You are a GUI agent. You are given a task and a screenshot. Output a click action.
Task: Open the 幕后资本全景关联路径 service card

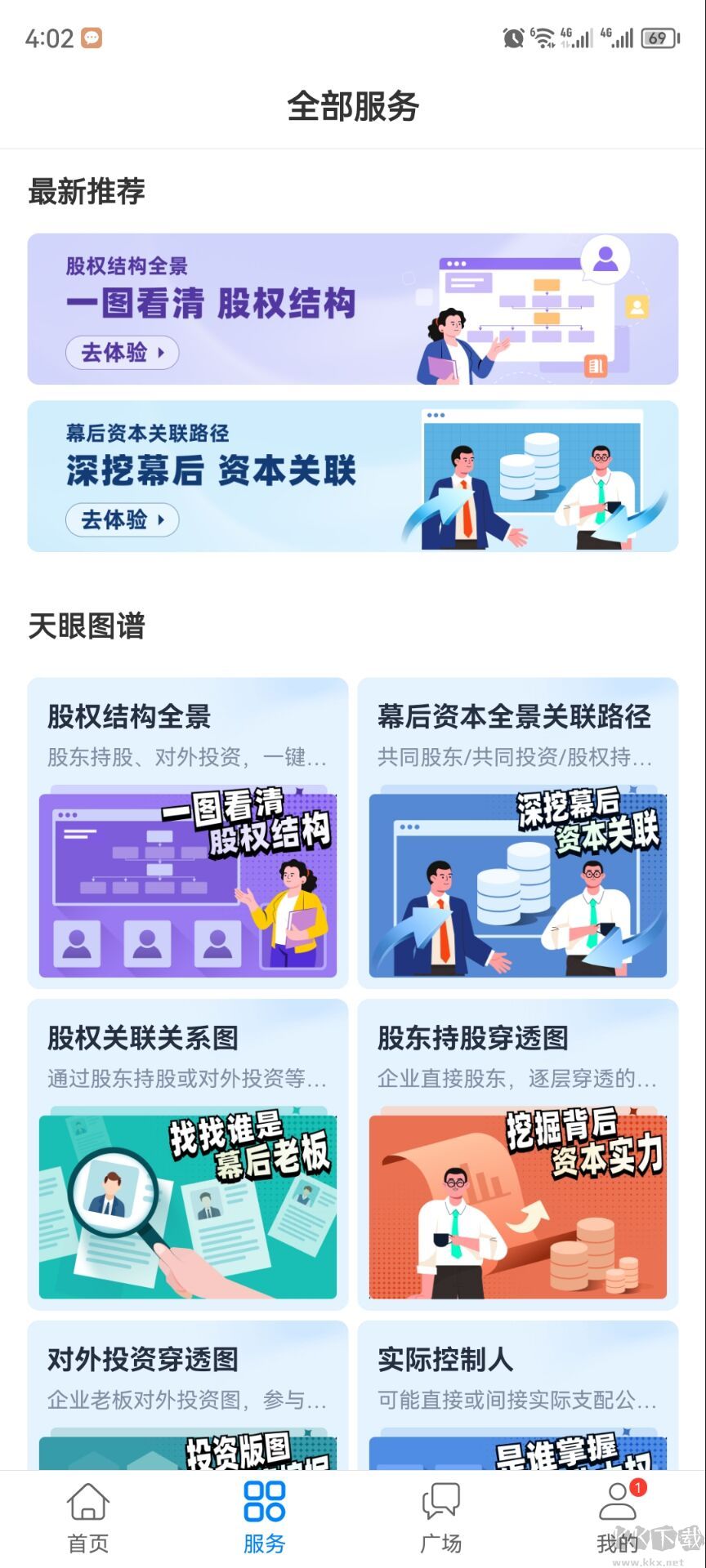click(518, 882)
